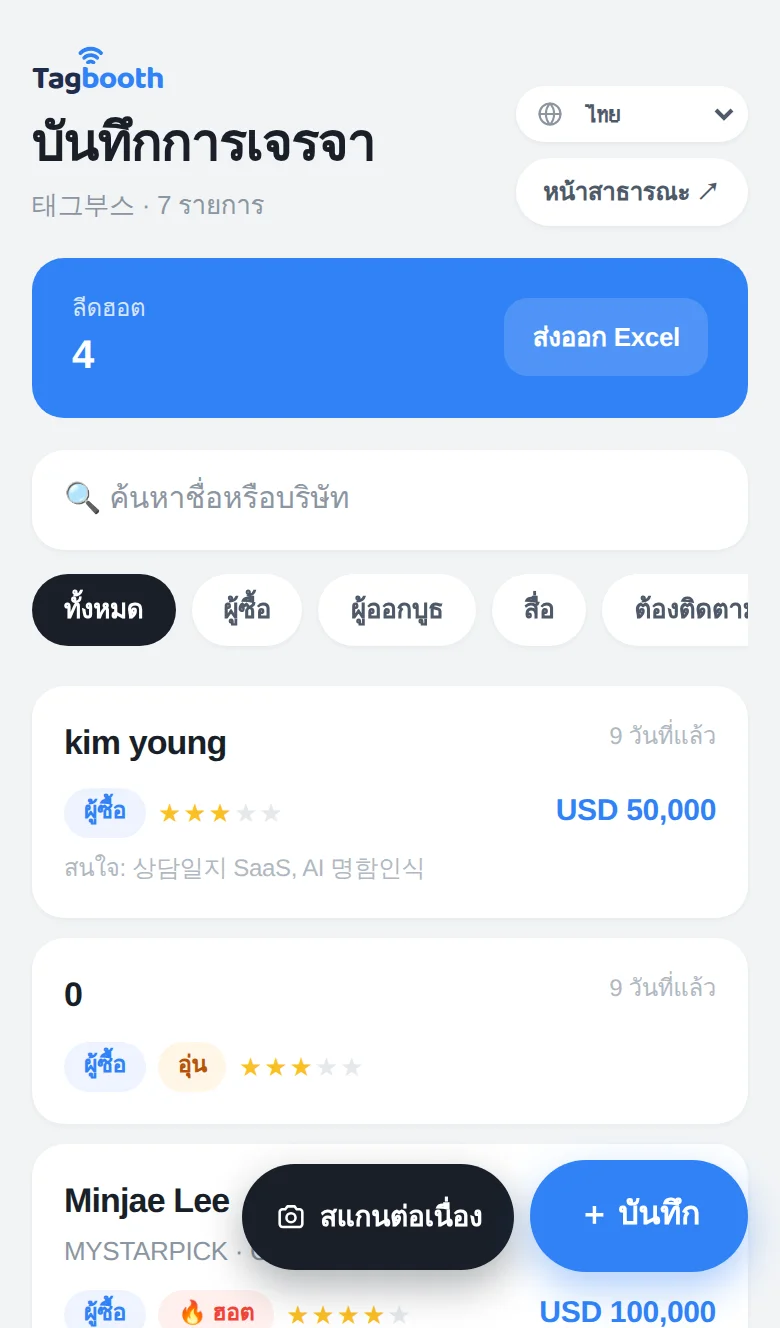Select the ต้องติดตาม filter chip
The height and width of the screenshot is (1328, 780).
(676, 610)
